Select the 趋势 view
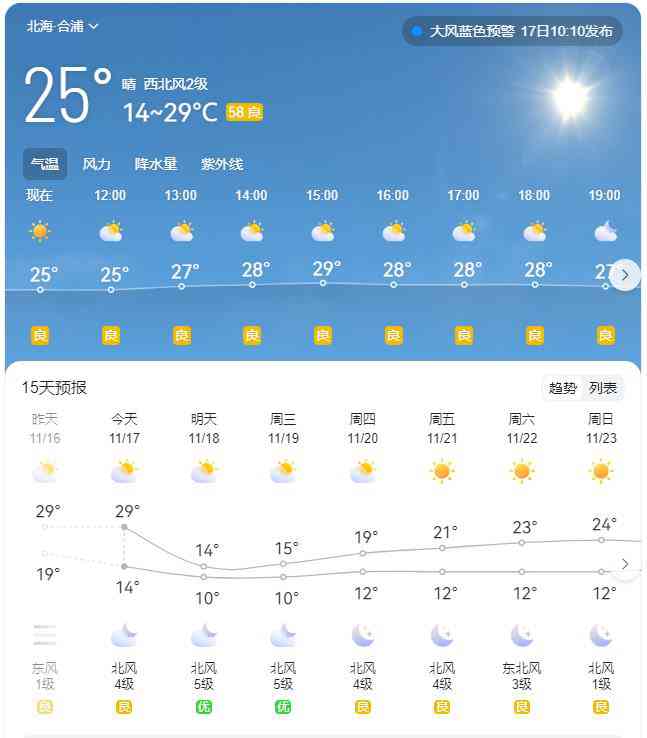Image resolution: width=647 pixels, height=738 pixels. click(x=563, y=388)
